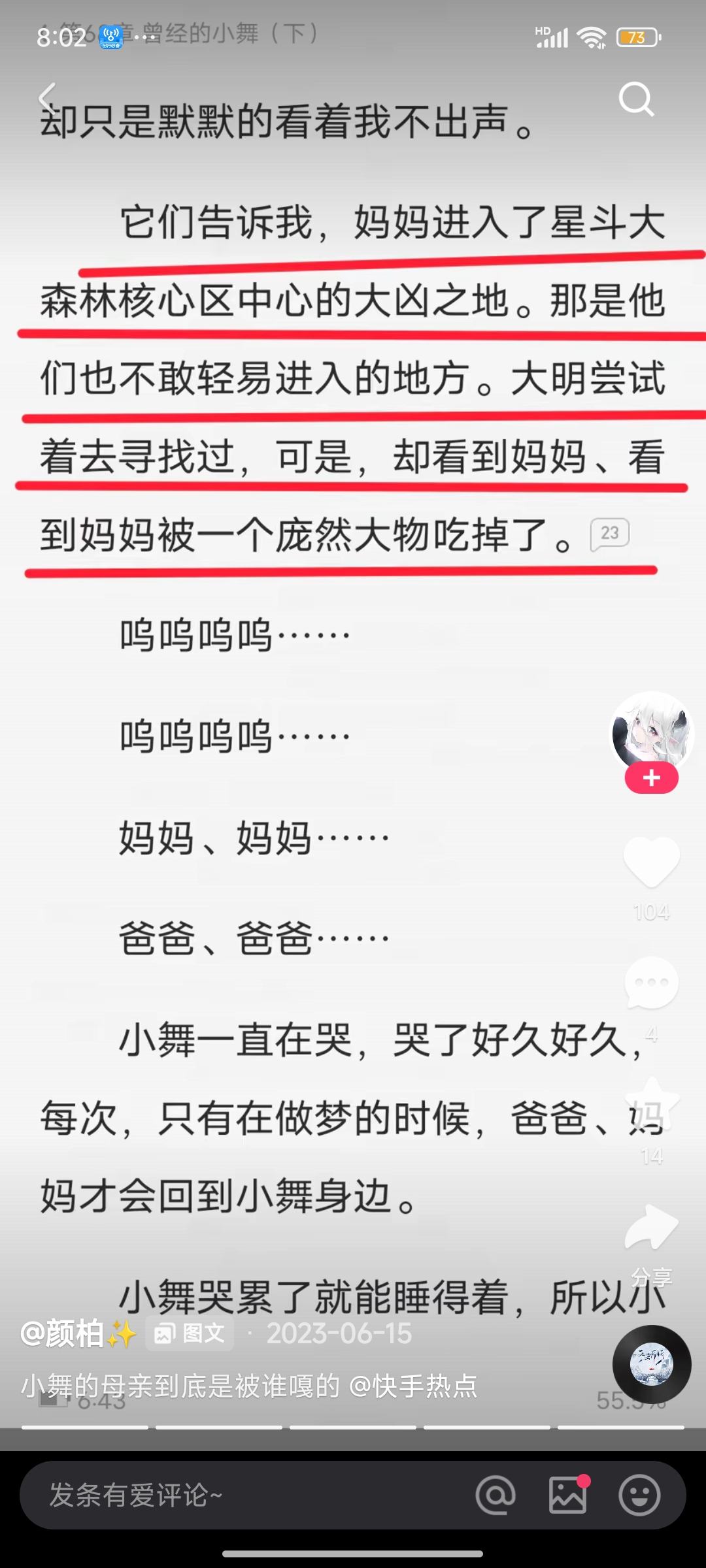Follow the author with the plus button
Image resolution: width=706 pixels, height=1568 pixels.
tap(651, 778)
